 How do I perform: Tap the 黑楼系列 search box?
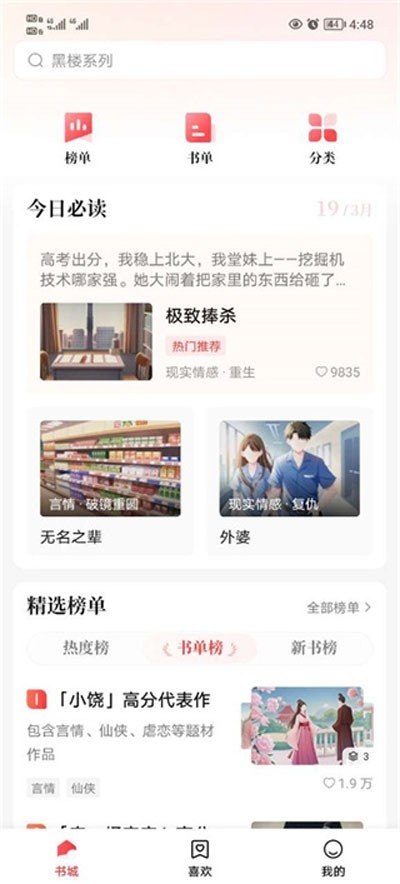pos(200,60)
